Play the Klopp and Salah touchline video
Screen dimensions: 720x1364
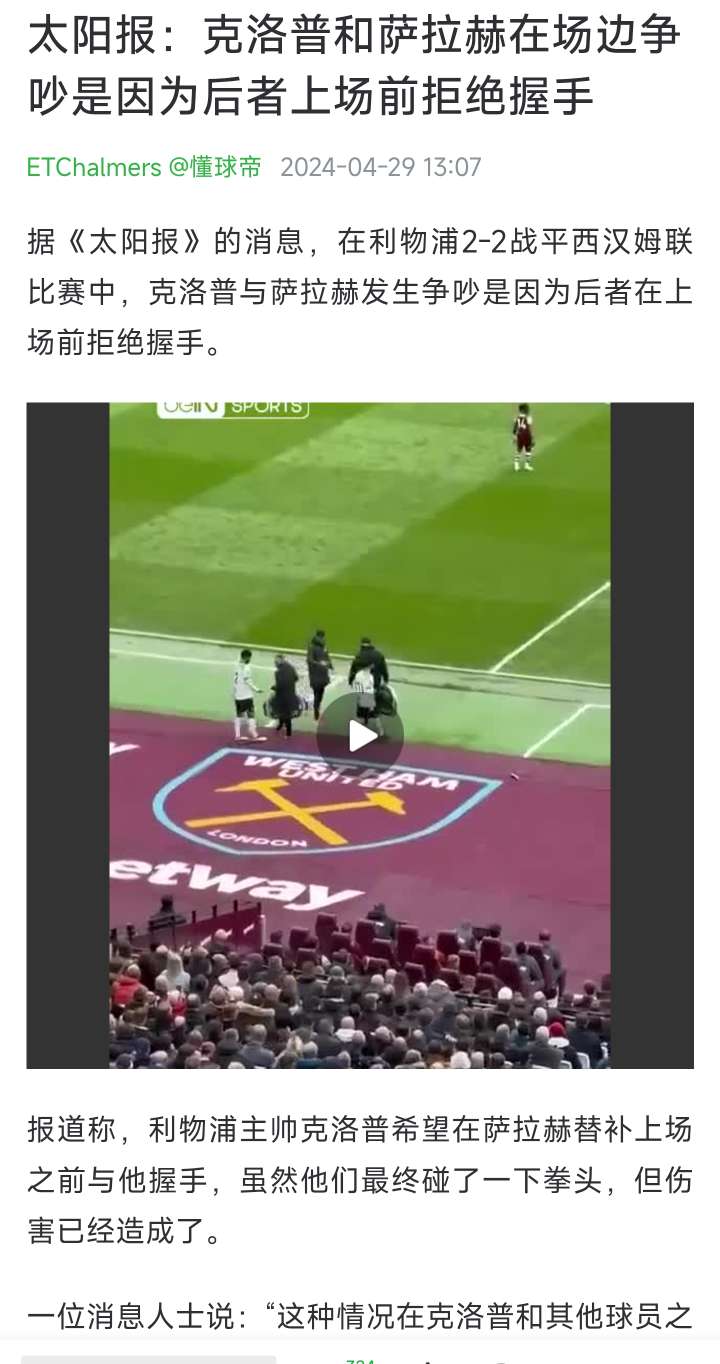tap(360, 737)
